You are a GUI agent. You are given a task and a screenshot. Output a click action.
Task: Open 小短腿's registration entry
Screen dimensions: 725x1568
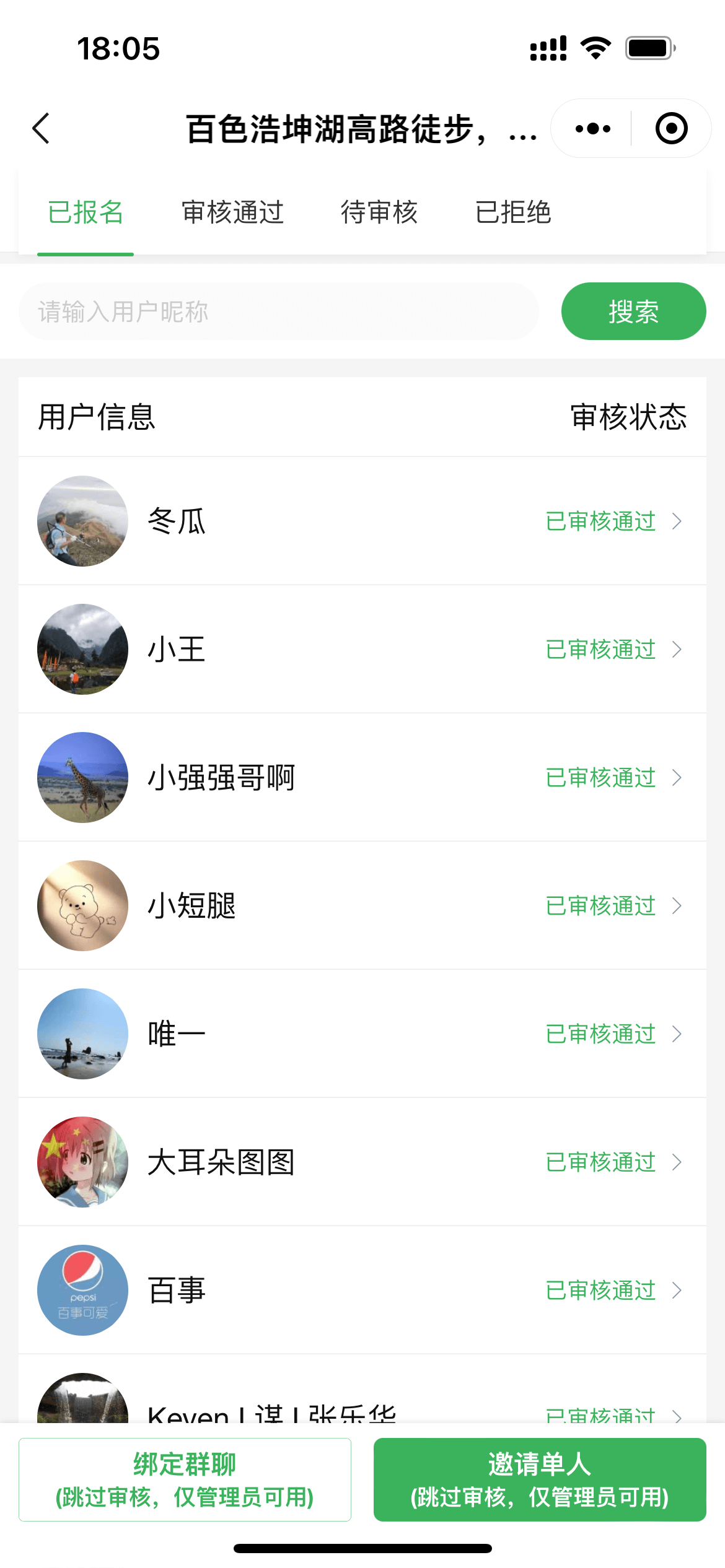(x=362, y=905)
